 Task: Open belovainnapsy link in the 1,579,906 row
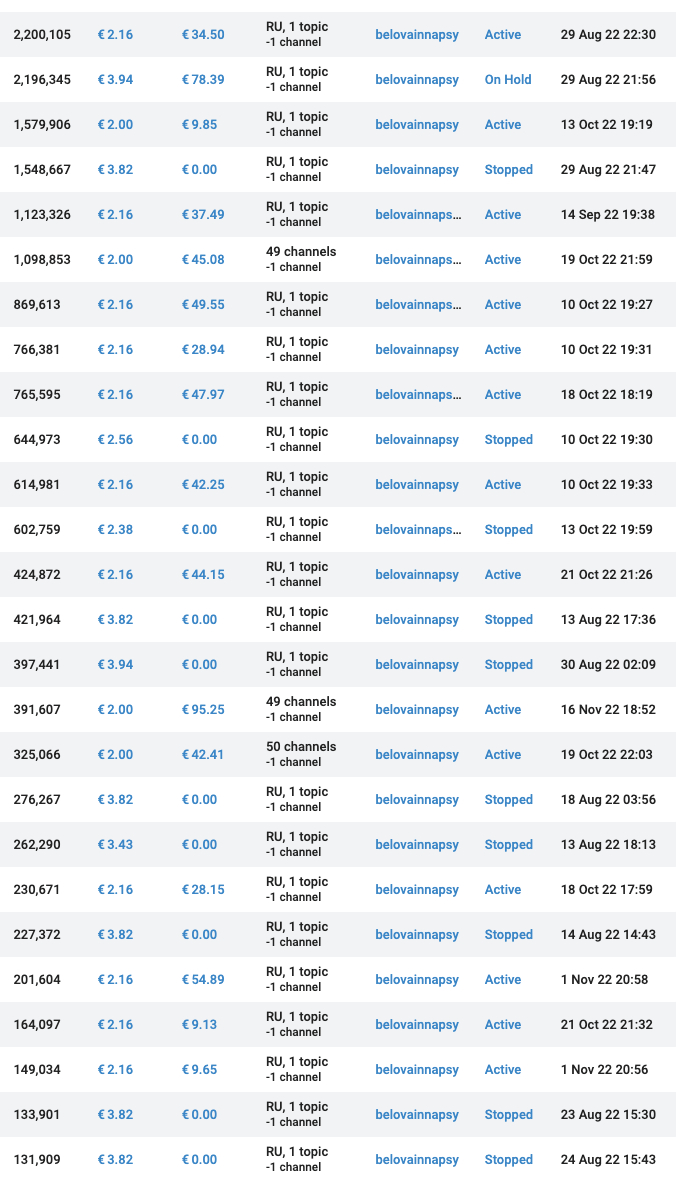pyautogui.click(x=417, y=125)
